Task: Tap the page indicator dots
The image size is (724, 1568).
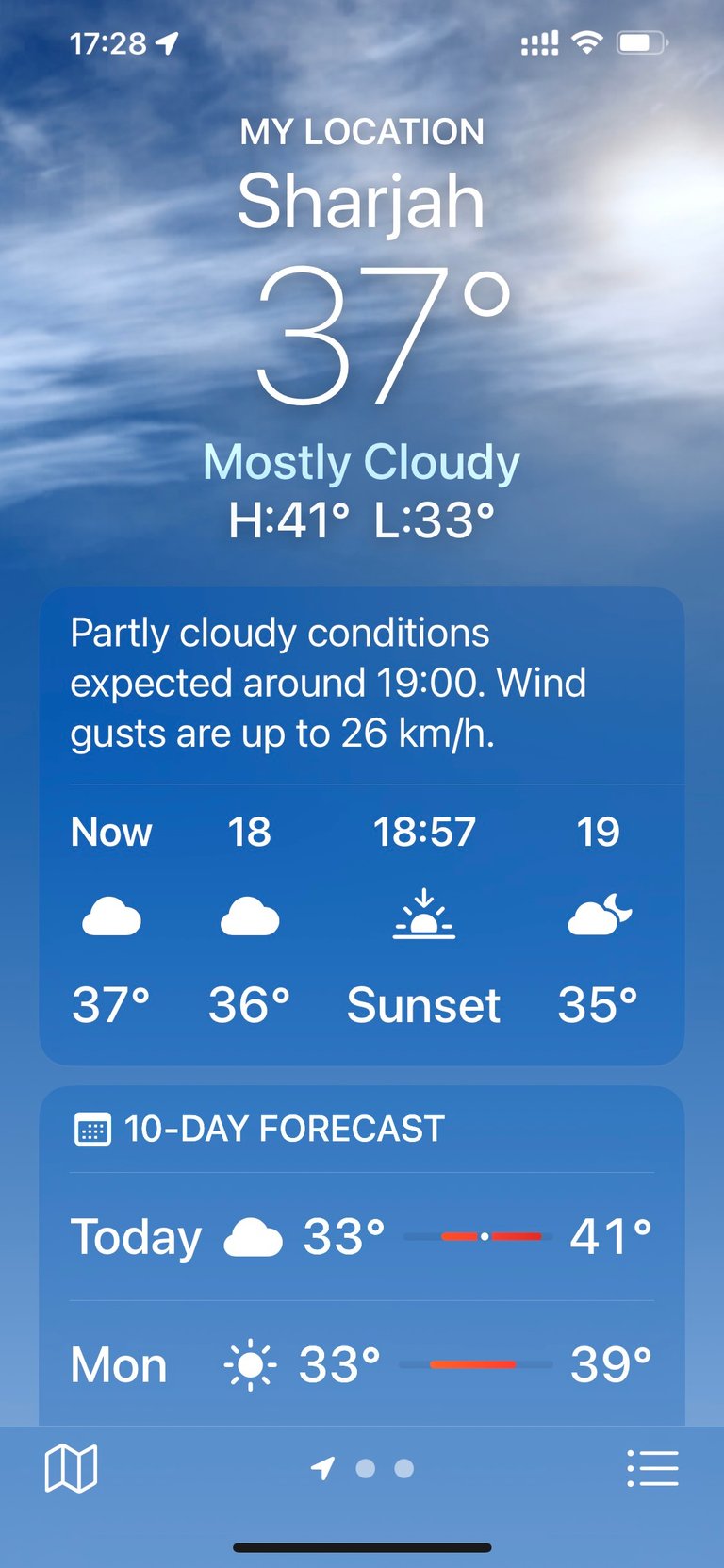Action: click(x=363, y=1468)
